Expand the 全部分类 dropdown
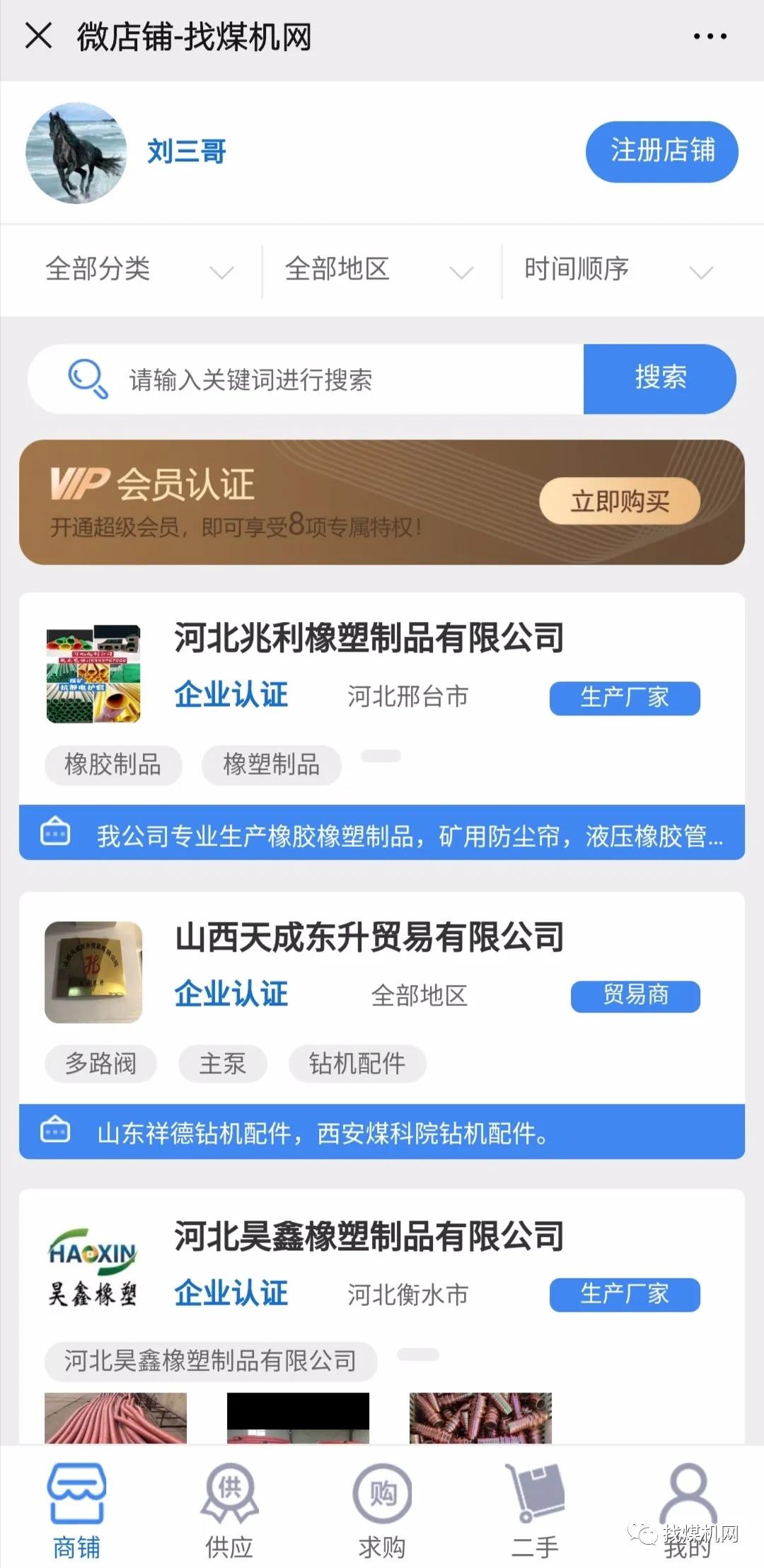The width and height of the screenshot is (764, 1568). click(x=139, y=270)
